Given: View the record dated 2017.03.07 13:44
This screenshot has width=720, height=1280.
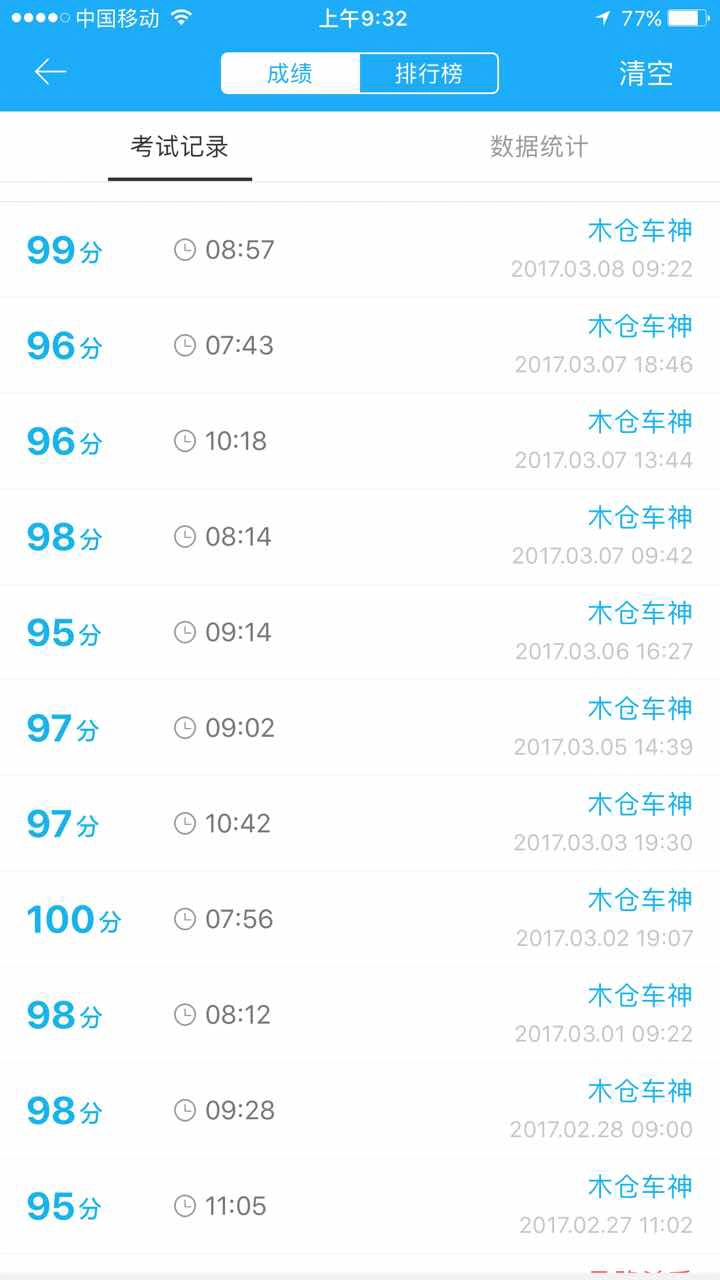Looking at the screenshot, I should (x=360, y=441).
